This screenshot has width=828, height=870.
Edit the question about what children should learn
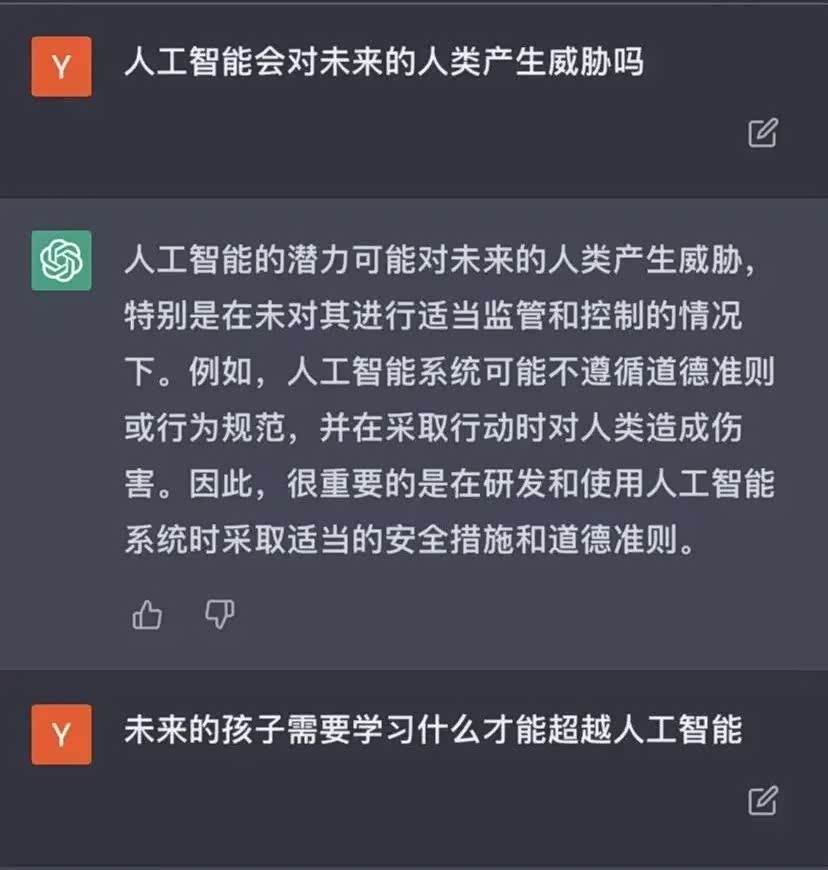[763, 799]
